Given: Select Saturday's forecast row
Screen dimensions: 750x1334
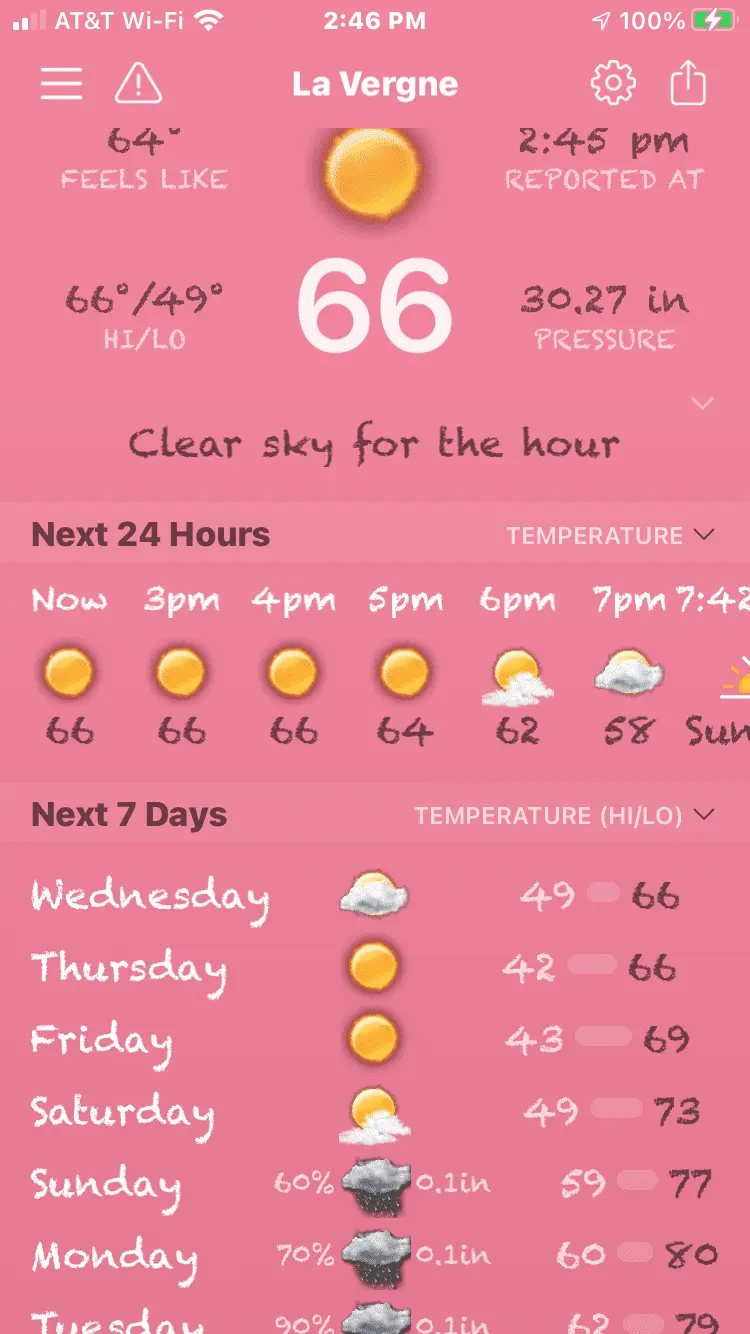Looking at the screenshot, I should point(374,1111).
